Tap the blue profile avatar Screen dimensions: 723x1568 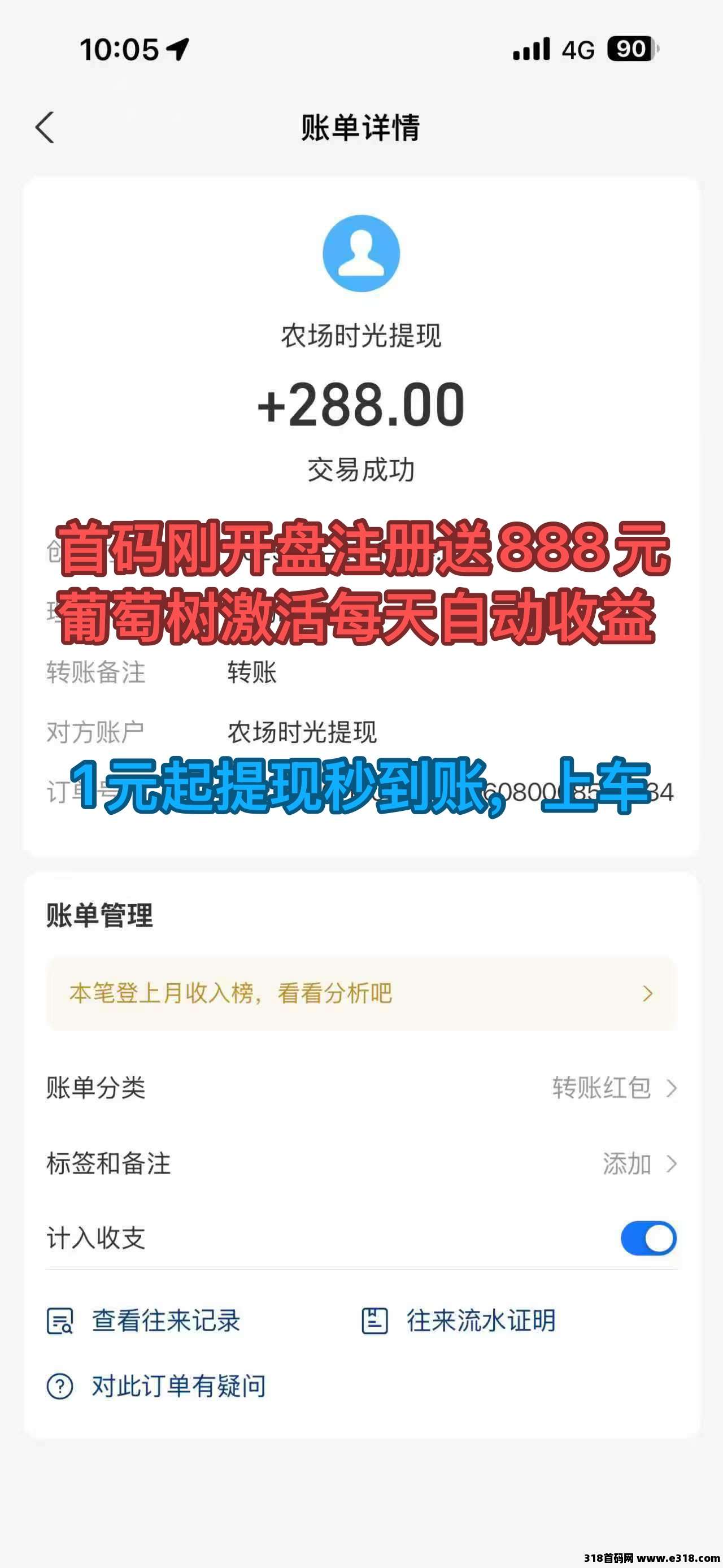361,254
